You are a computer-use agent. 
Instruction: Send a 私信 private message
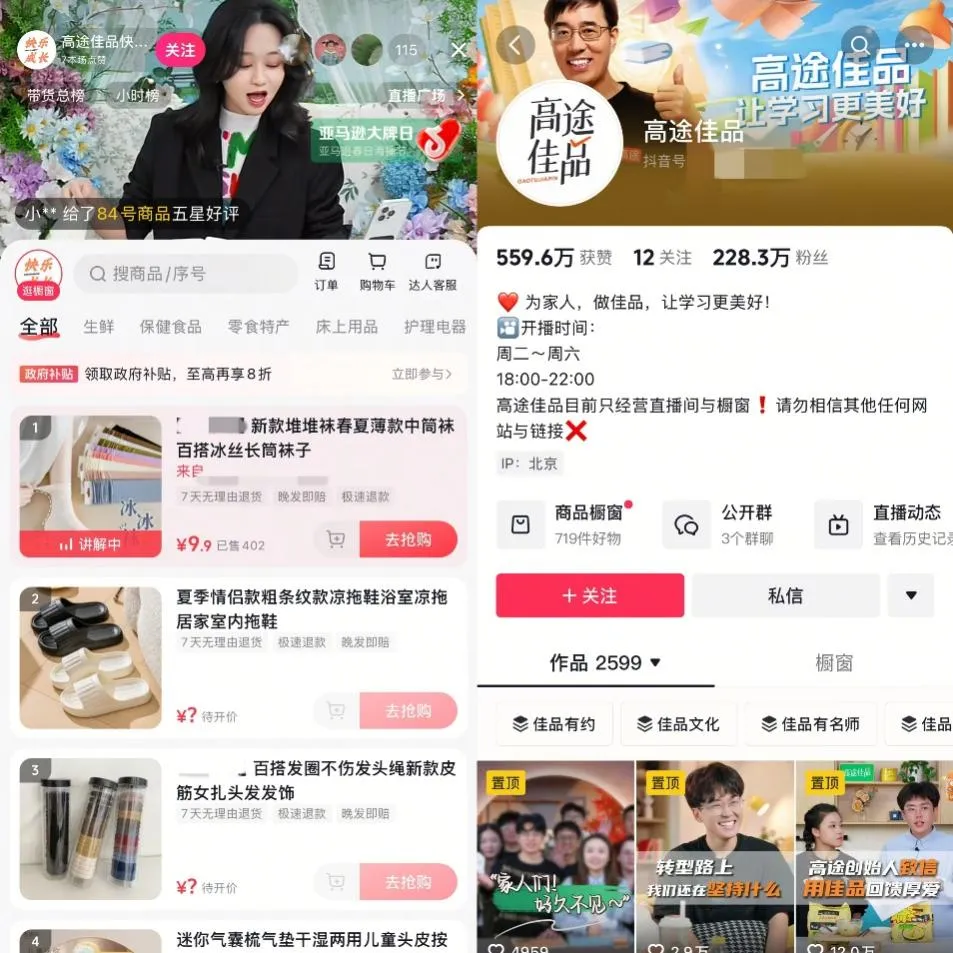tap(785, 595)
